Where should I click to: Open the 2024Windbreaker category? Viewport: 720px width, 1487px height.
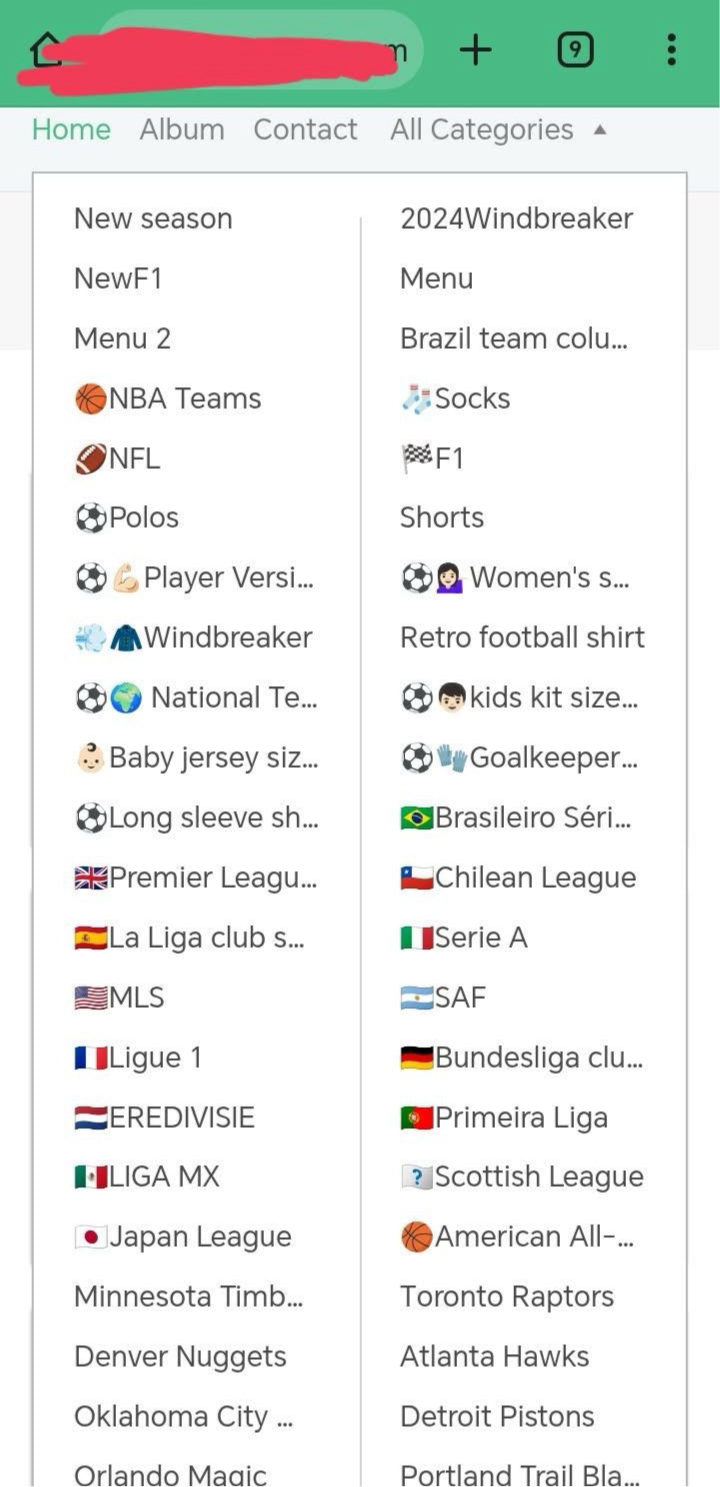click(516, 219)
